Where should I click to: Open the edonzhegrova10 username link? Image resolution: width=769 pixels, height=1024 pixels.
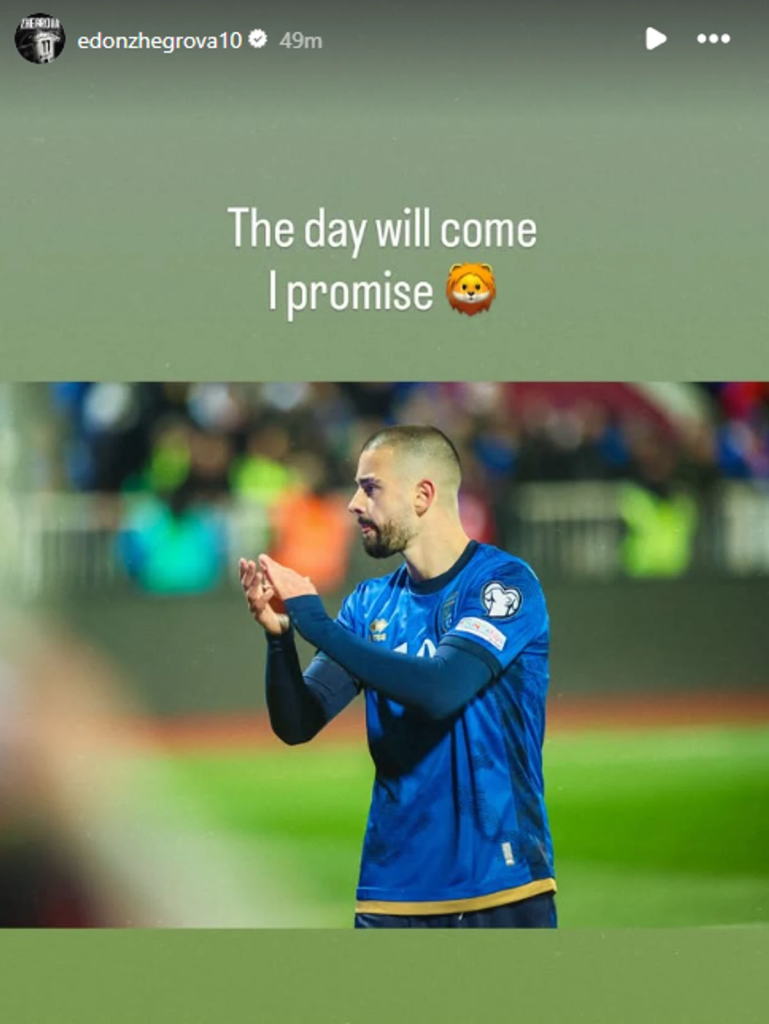click(x=159, y=40)
